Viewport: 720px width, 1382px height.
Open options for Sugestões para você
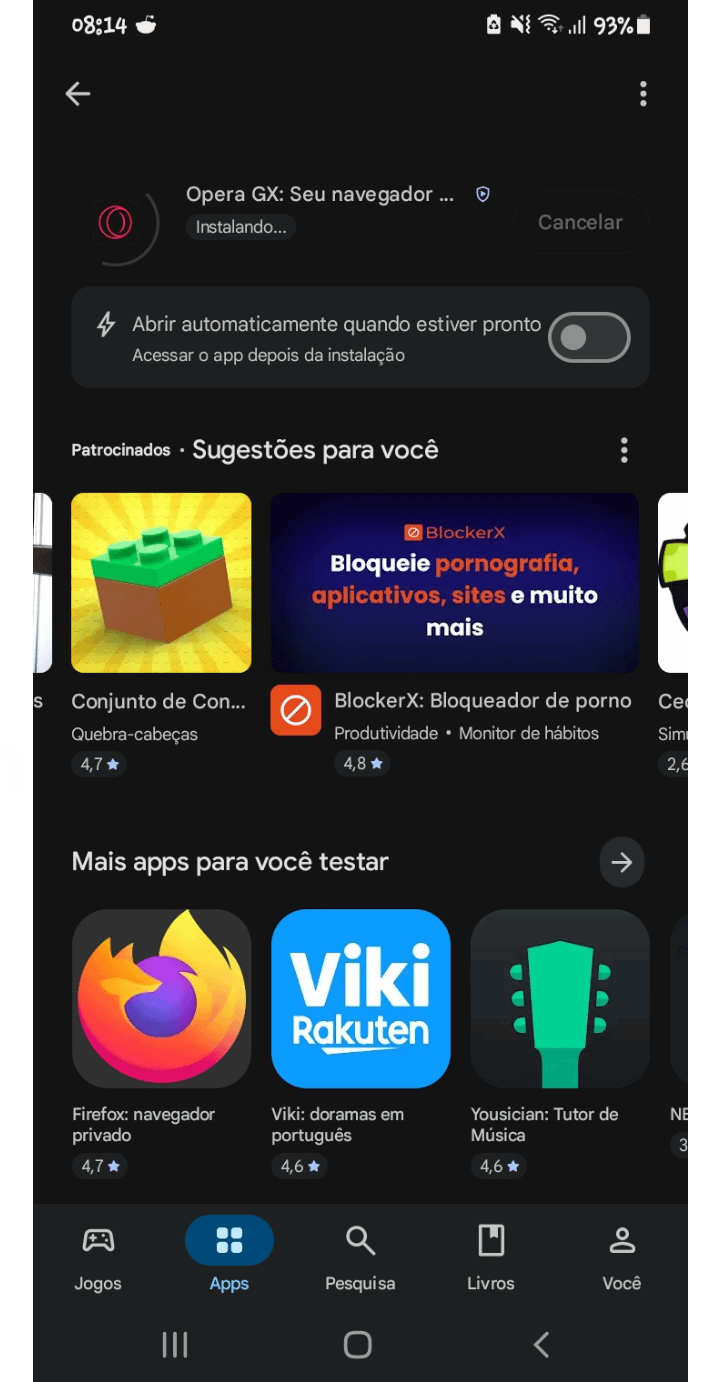[x=624, y=450]
